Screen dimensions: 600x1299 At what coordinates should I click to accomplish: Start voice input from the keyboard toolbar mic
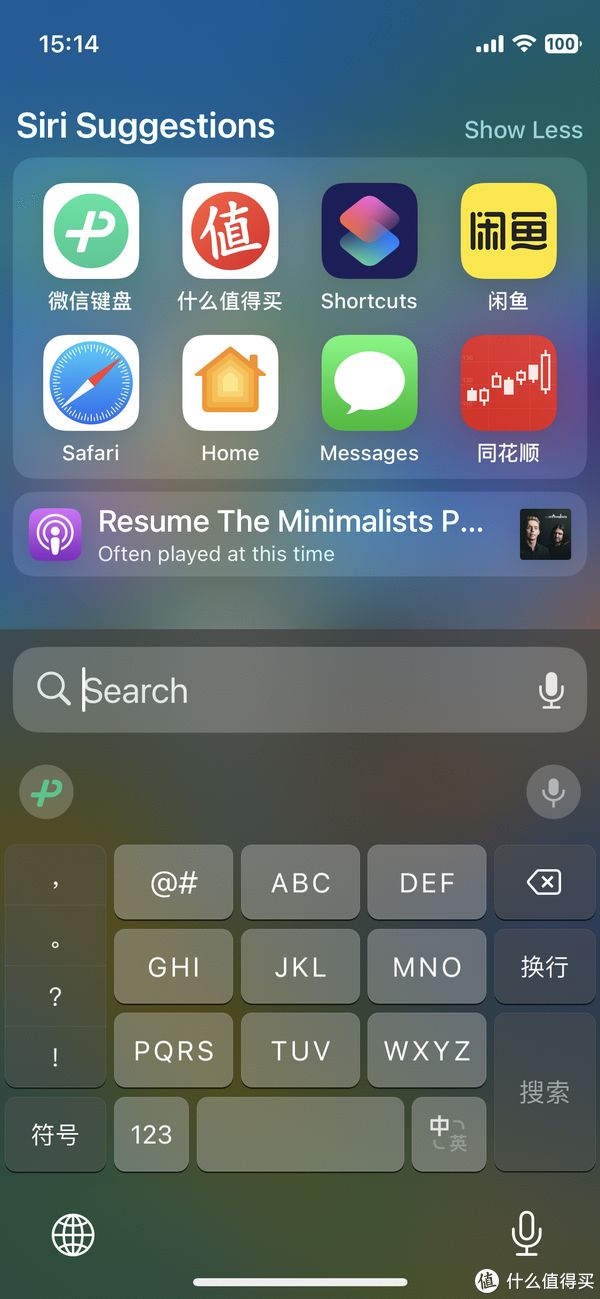pos(553,793)
